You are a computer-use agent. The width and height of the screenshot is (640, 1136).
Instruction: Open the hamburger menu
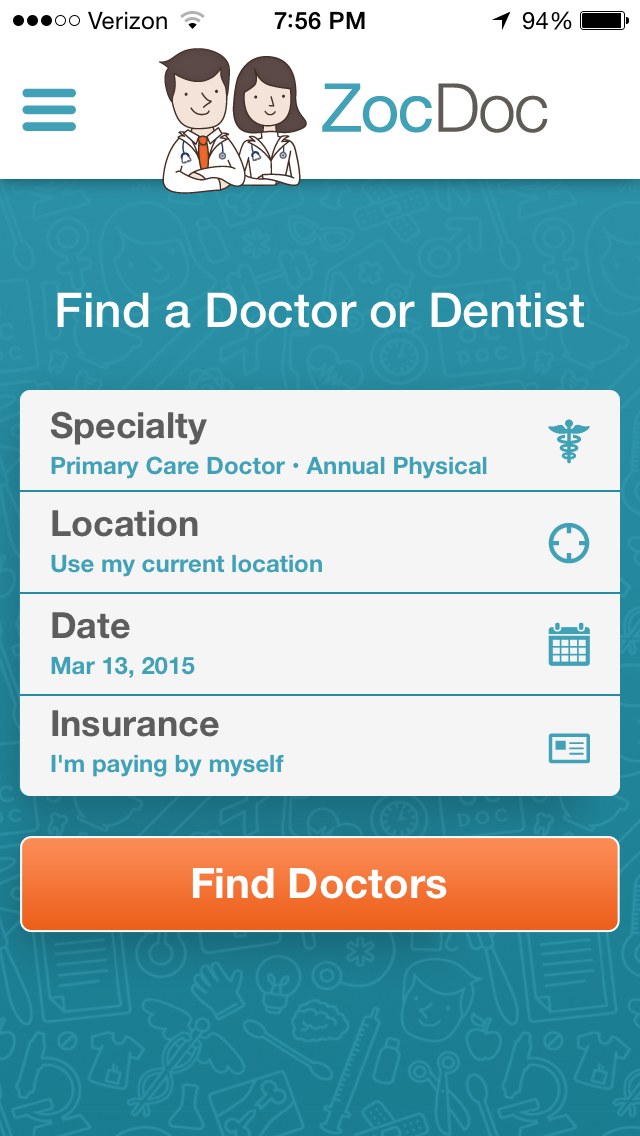tap(49, 109)
